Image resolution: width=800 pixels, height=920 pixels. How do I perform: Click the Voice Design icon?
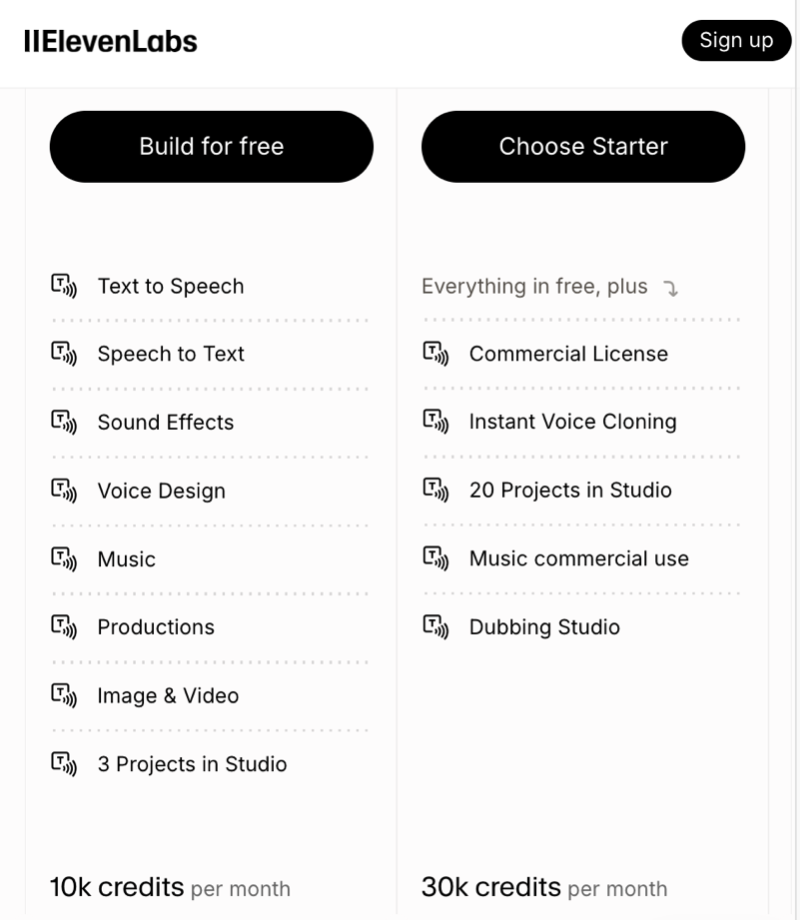(62, 491)
